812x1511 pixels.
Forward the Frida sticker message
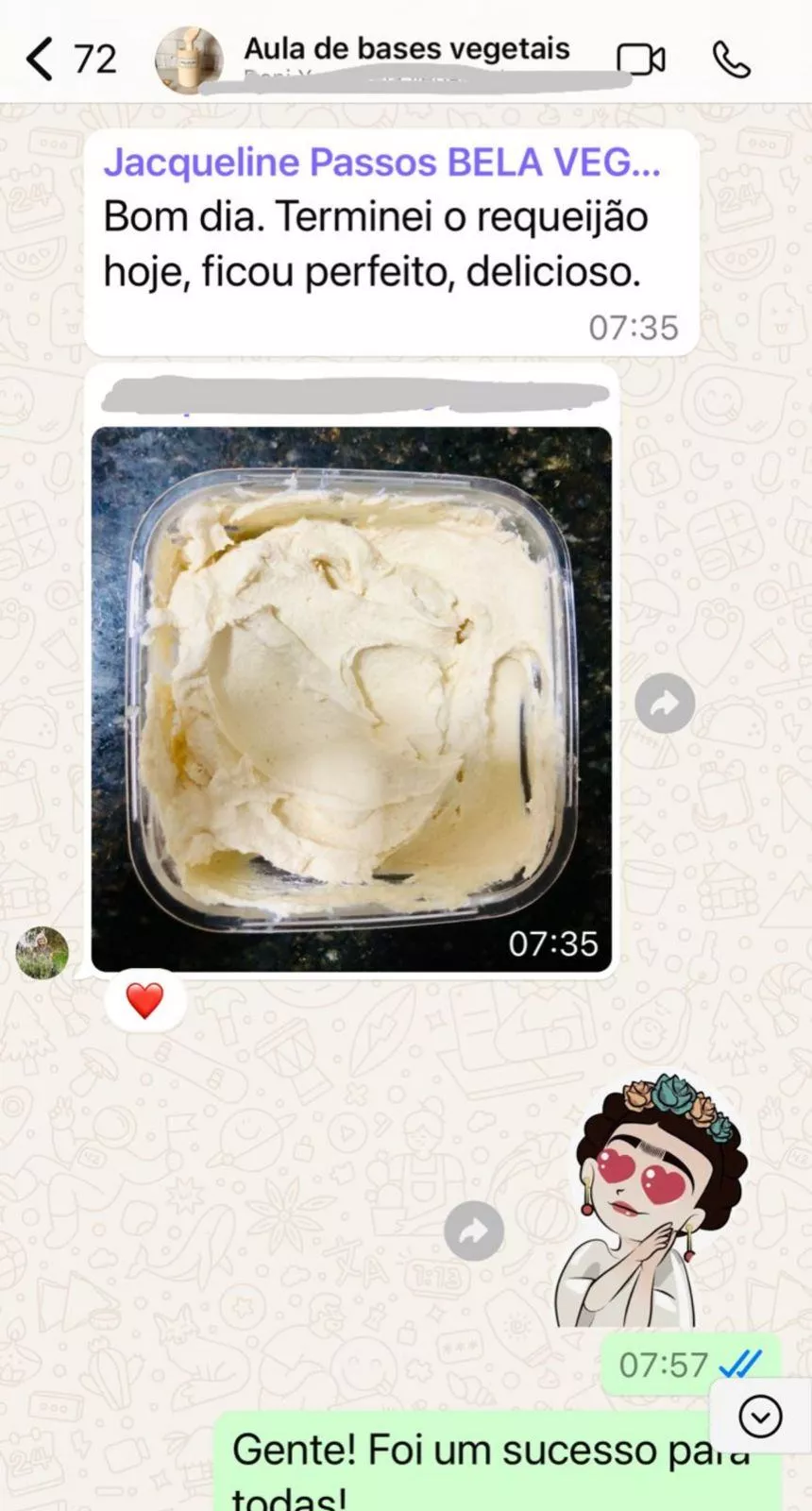coord(473,1231)
